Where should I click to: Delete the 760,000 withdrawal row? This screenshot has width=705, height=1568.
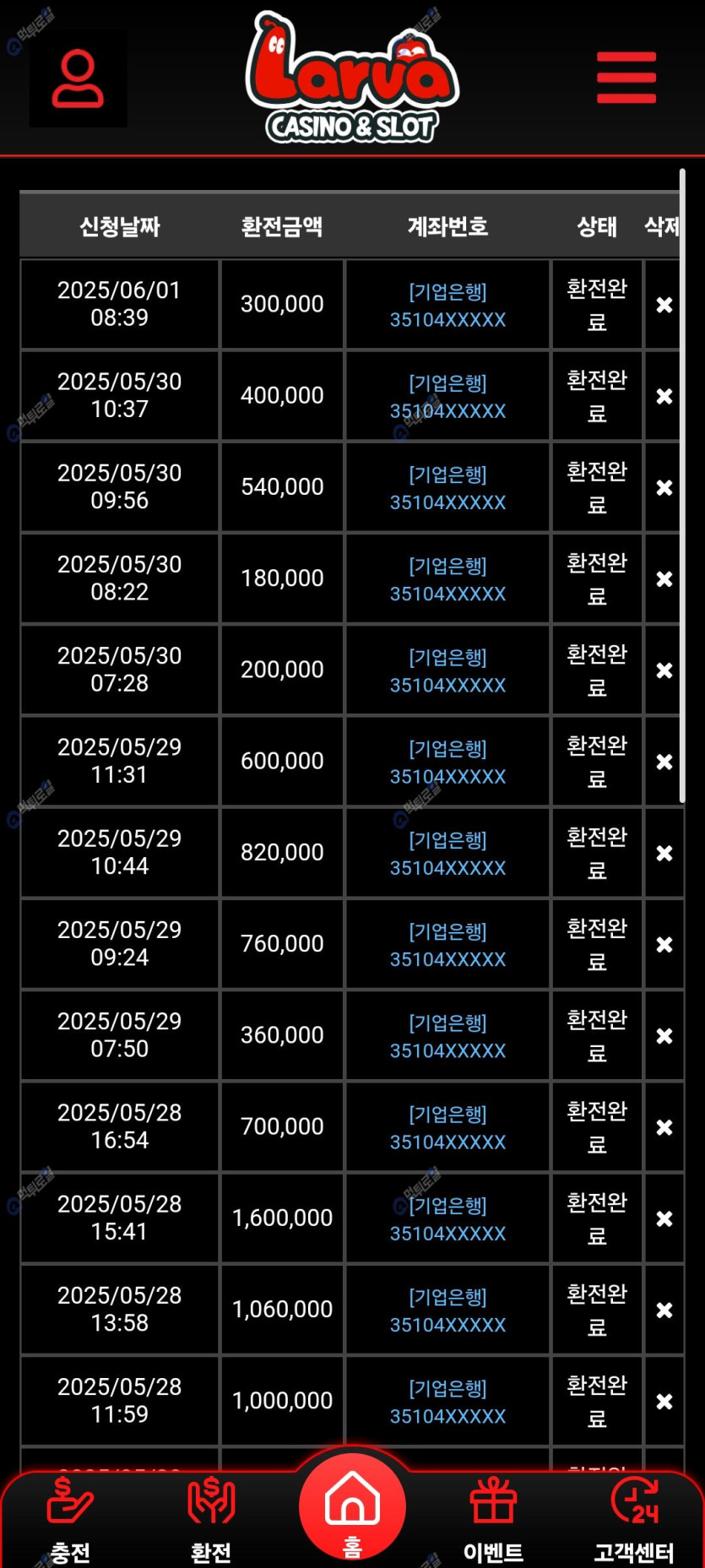[x=664, y=945]
